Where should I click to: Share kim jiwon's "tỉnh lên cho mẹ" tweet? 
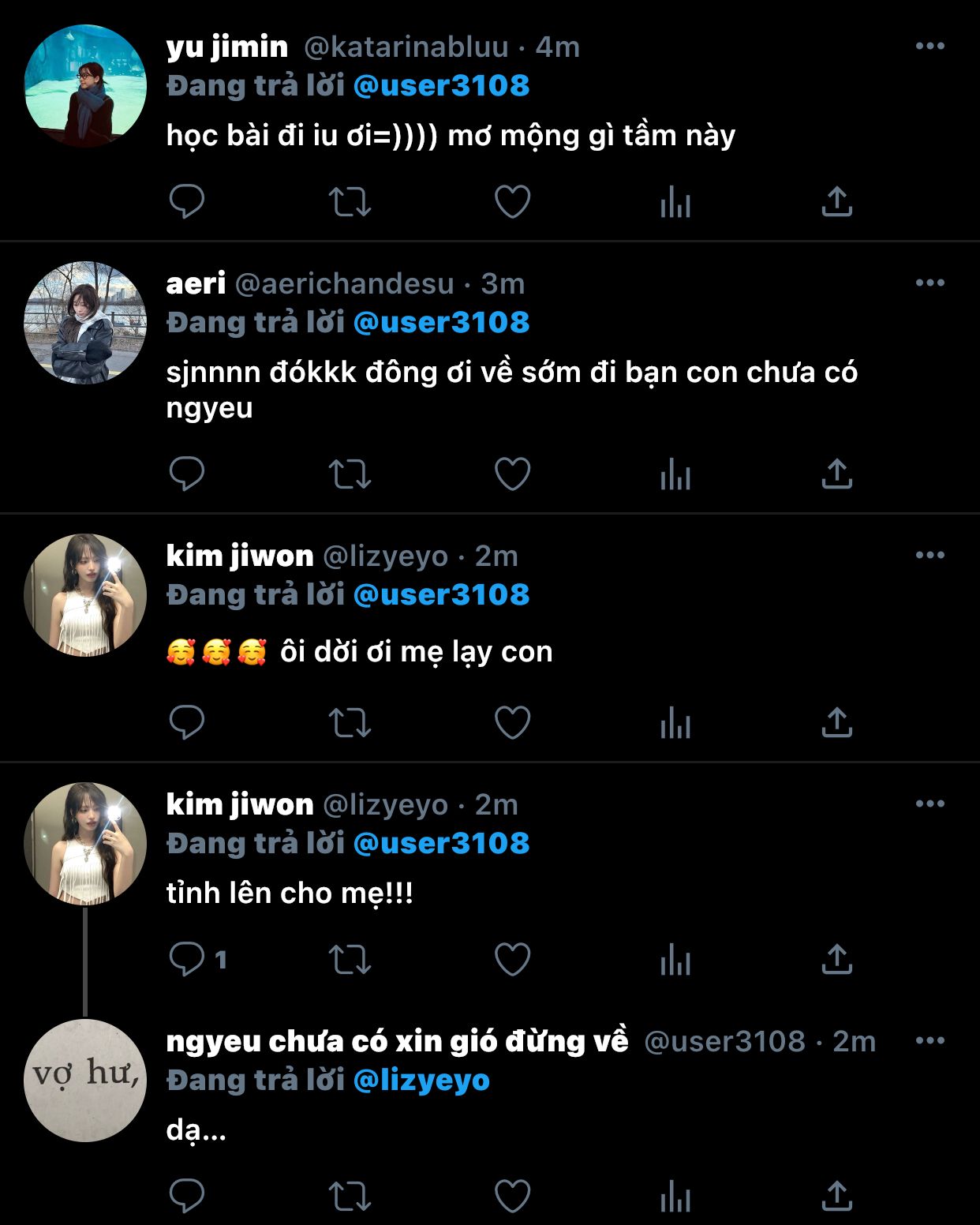(x=836, y=959)
